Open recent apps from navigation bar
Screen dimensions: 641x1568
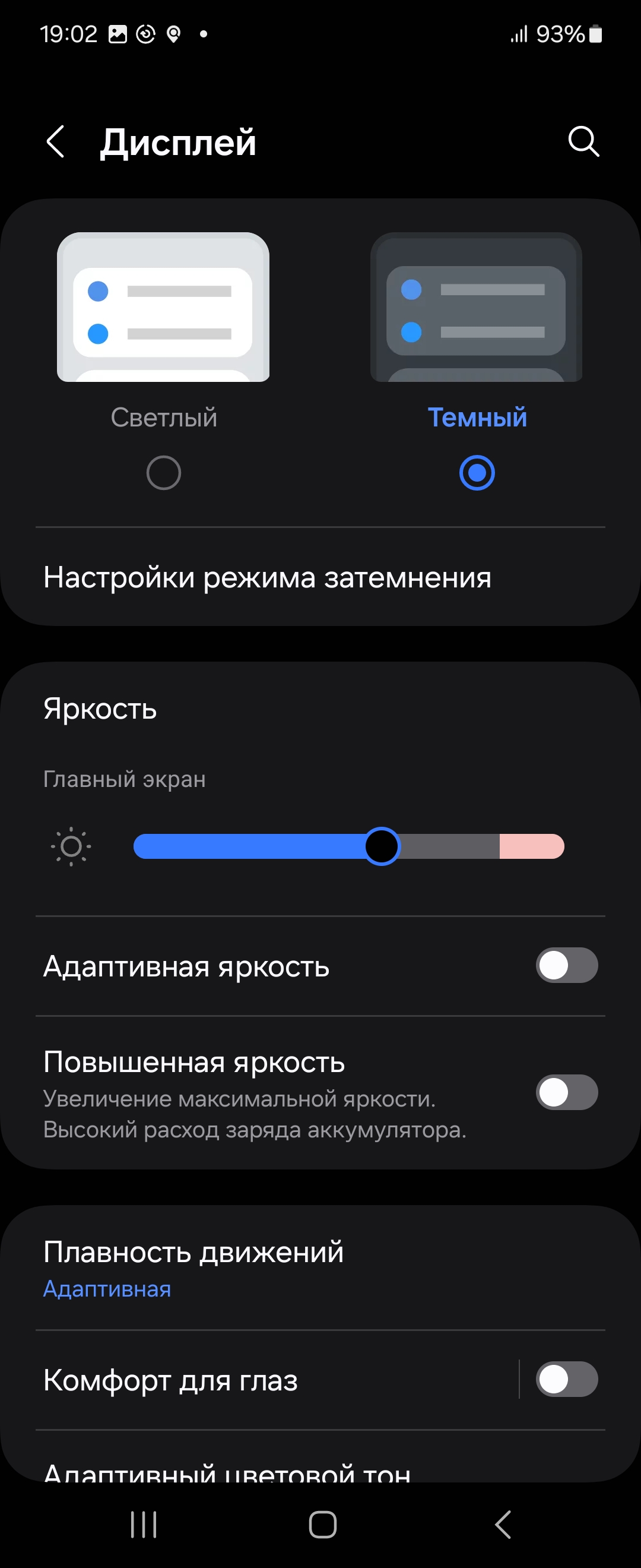(144, 1524)
